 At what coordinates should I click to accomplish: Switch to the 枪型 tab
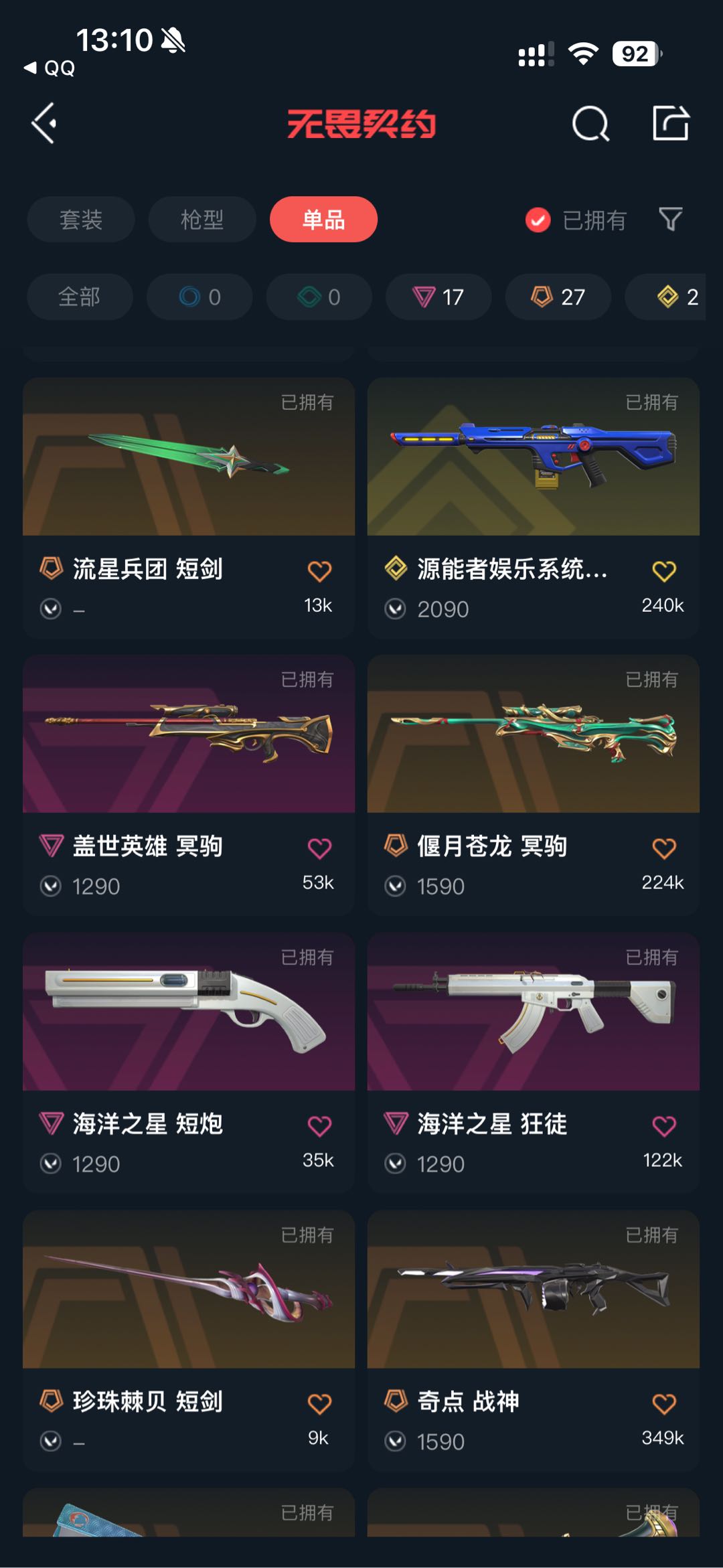click(202, 219)
